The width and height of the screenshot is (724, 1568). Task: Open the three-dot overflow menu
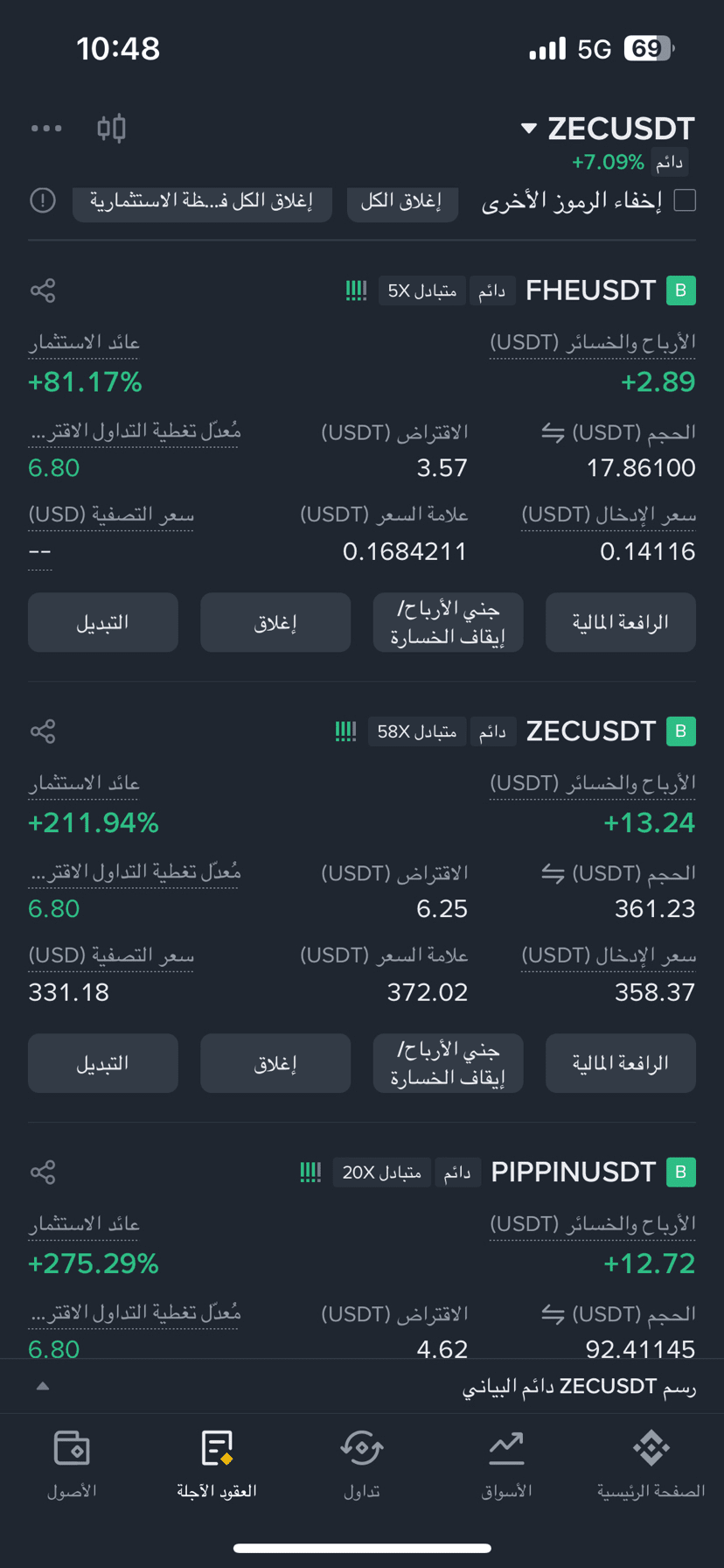pyautogui.click(x=46, y=129)
